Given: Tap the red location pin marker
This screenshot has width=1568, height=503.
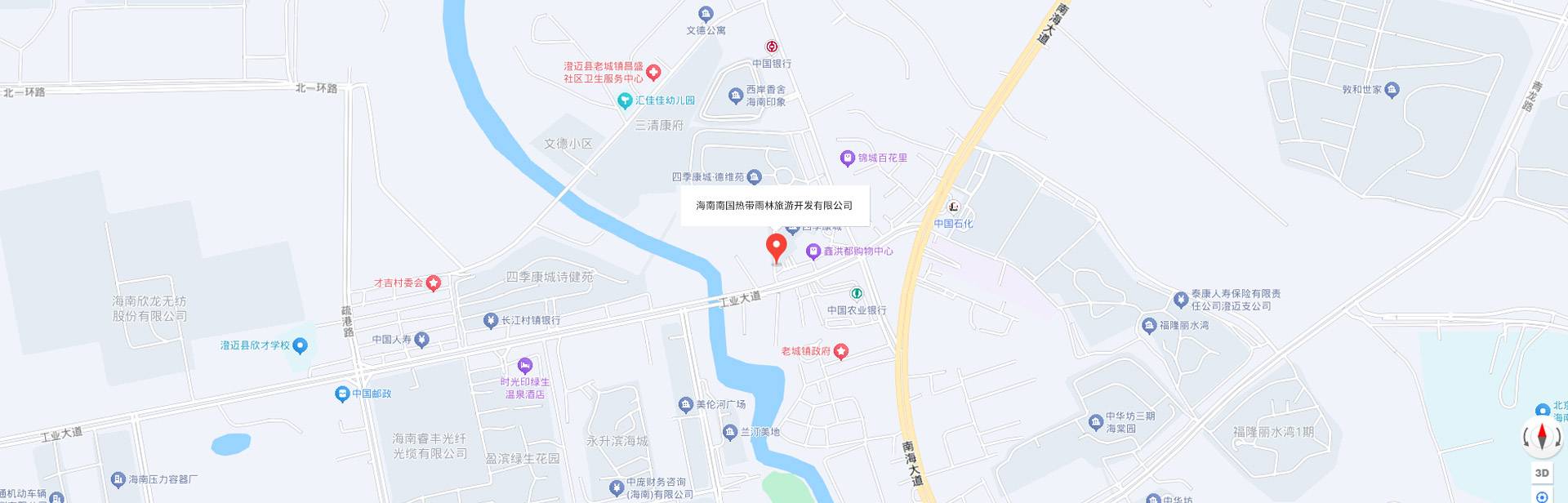Looking at the screenshot, I should (776, 247).
